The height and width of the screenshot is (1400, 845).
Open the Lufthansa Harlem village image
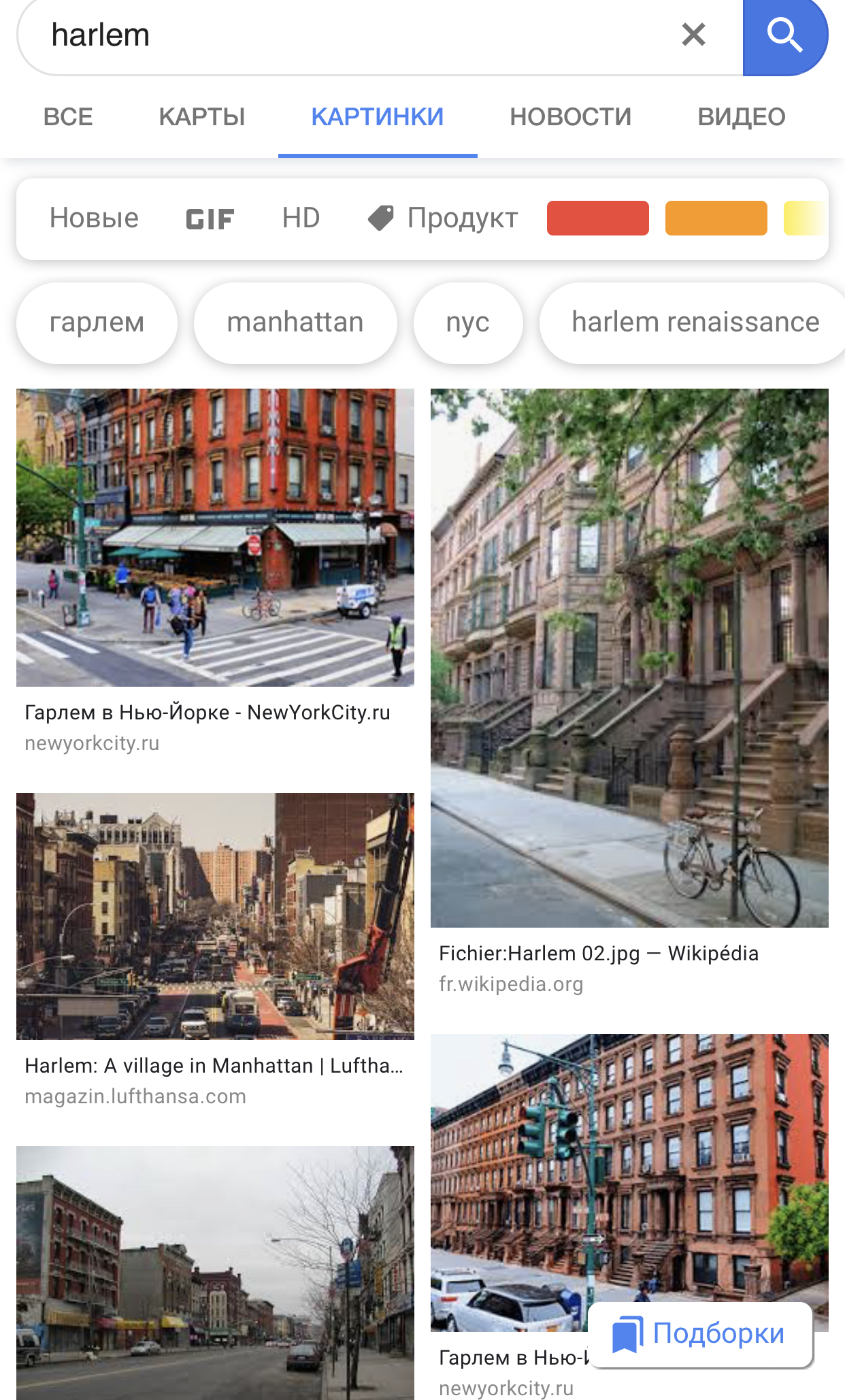coord(215,915)
